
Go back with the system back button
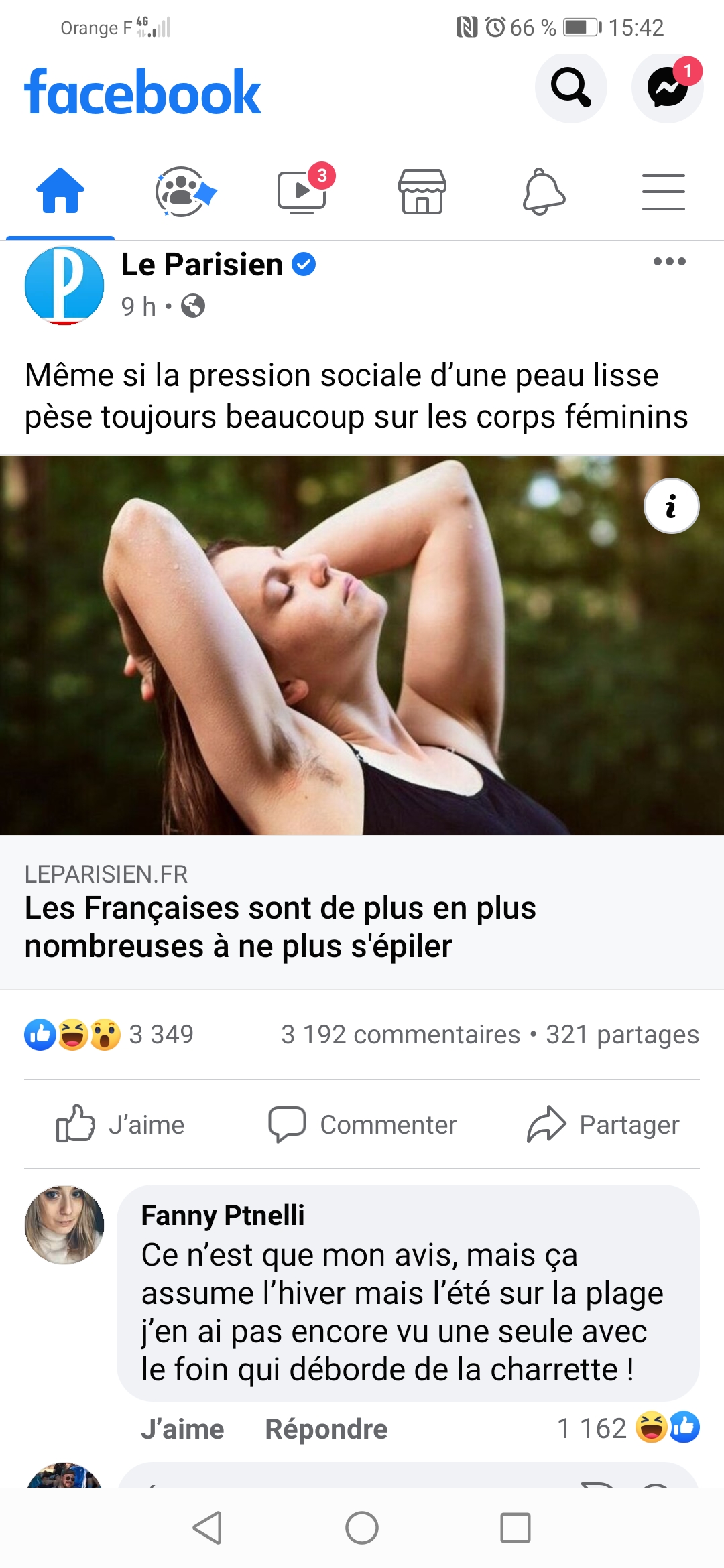207,1528
